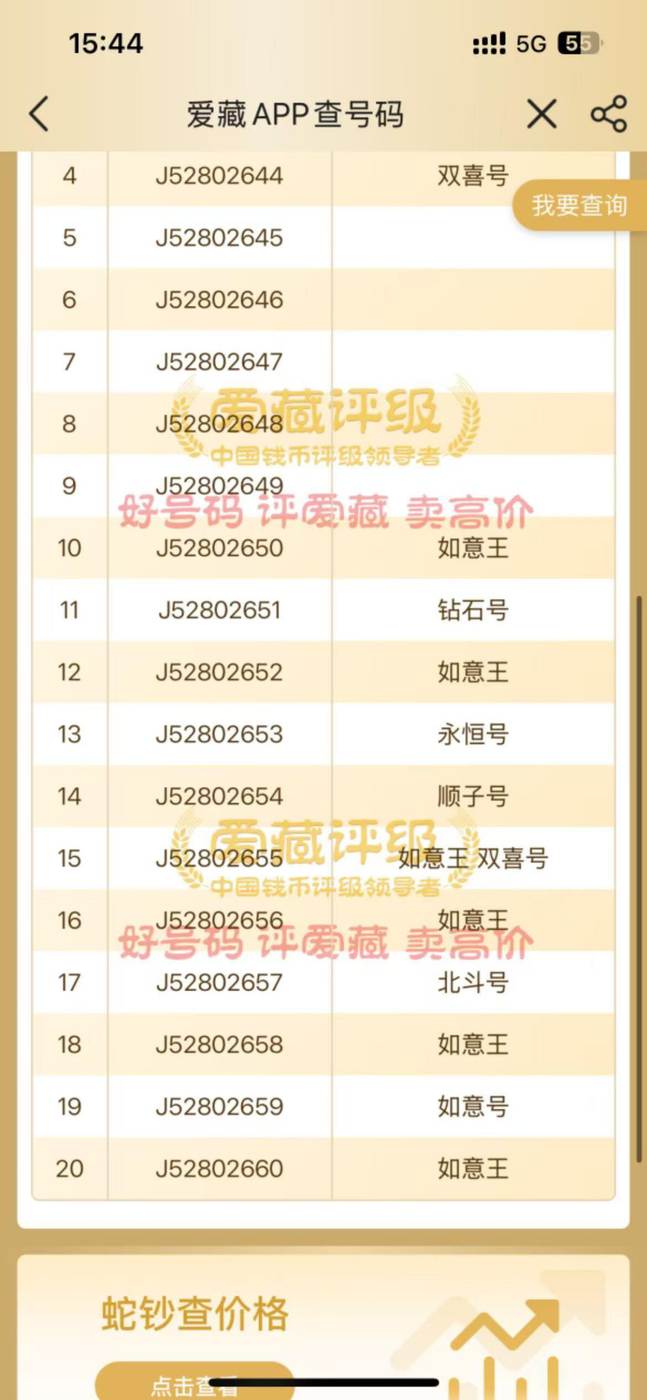This screenshot has width=647, height=1400.
Task: Go back using the top-left arrow
Action: (x=38, y=114)
